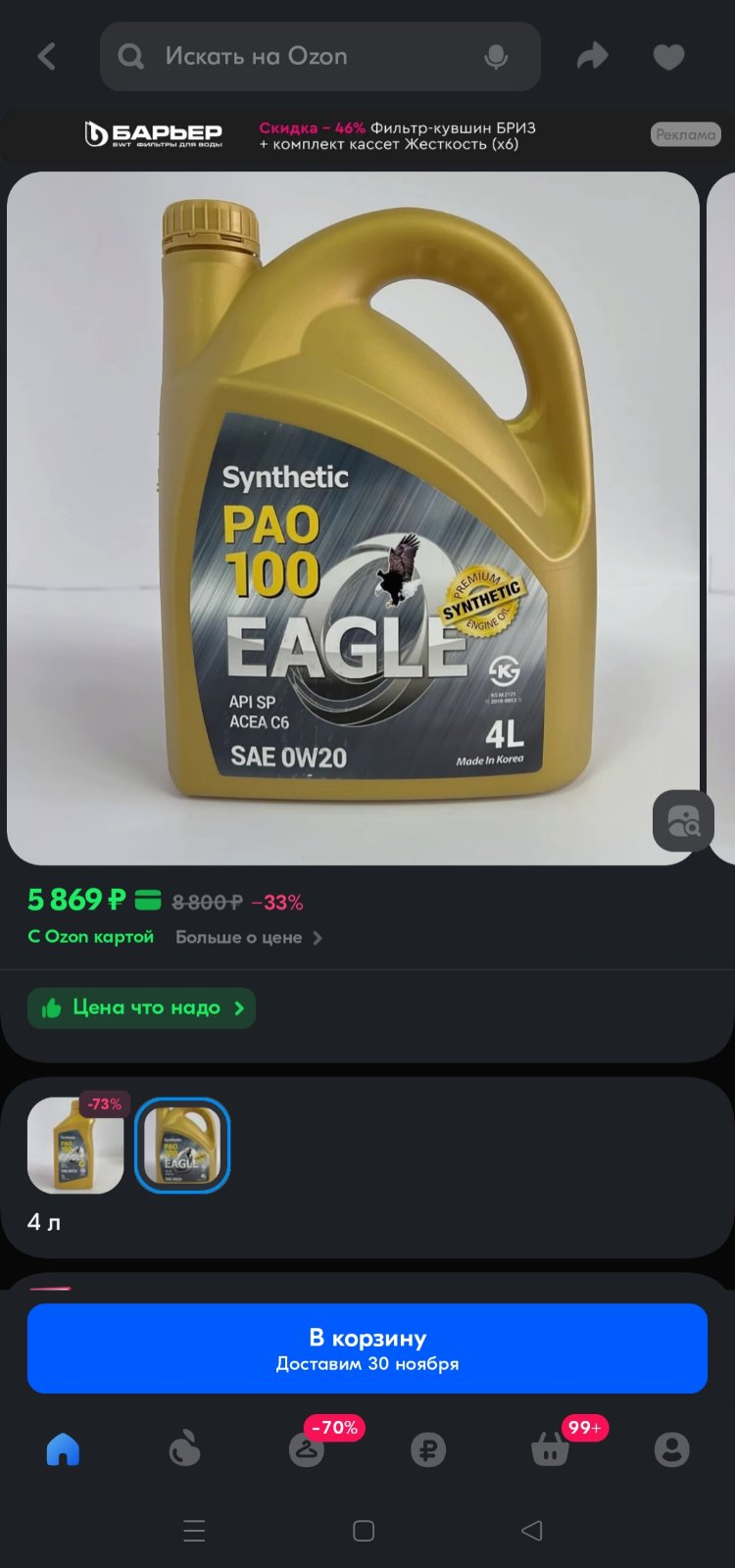Find similar items via image search icon
735x1568 pixels.
[x=684, y=820]
